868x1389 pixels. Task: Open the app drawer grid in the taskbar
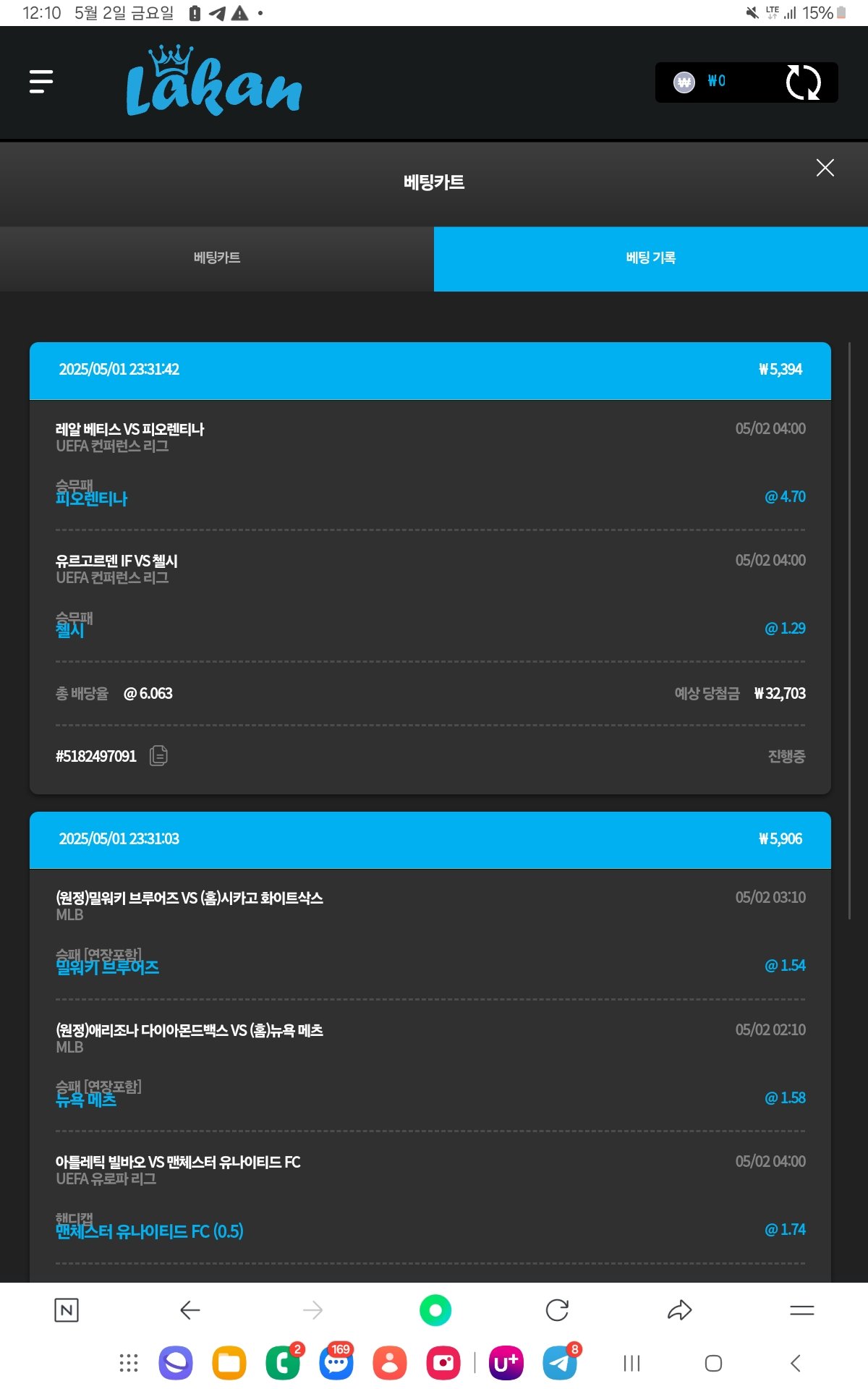129,1364
